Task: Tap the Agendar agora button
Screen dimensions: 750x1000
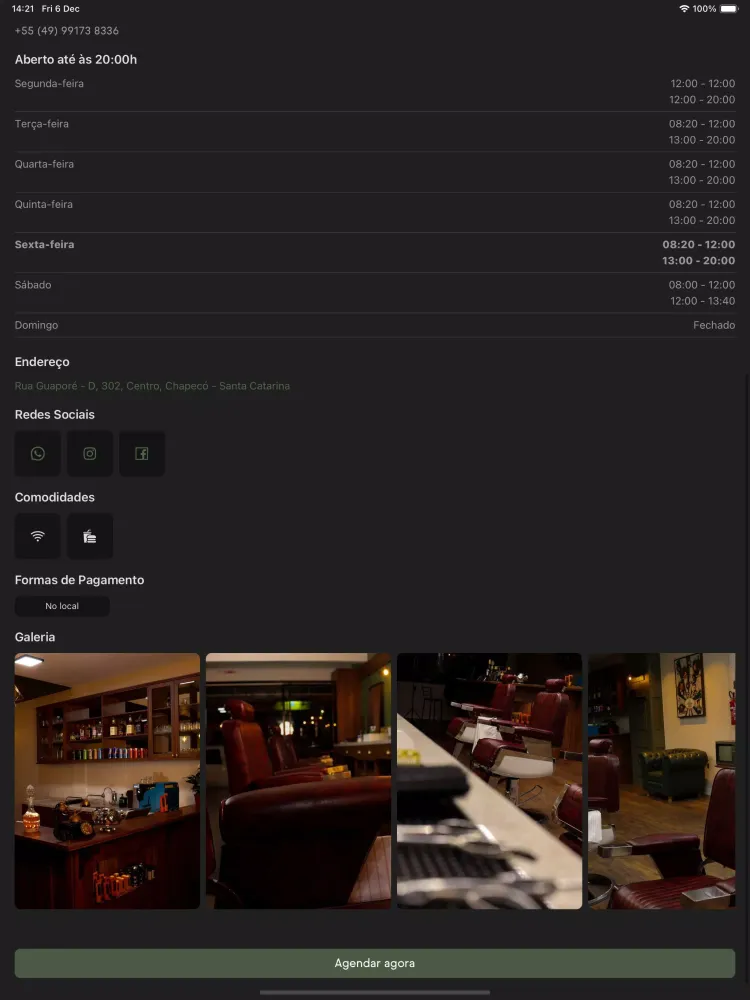Action: pos(375,963)
